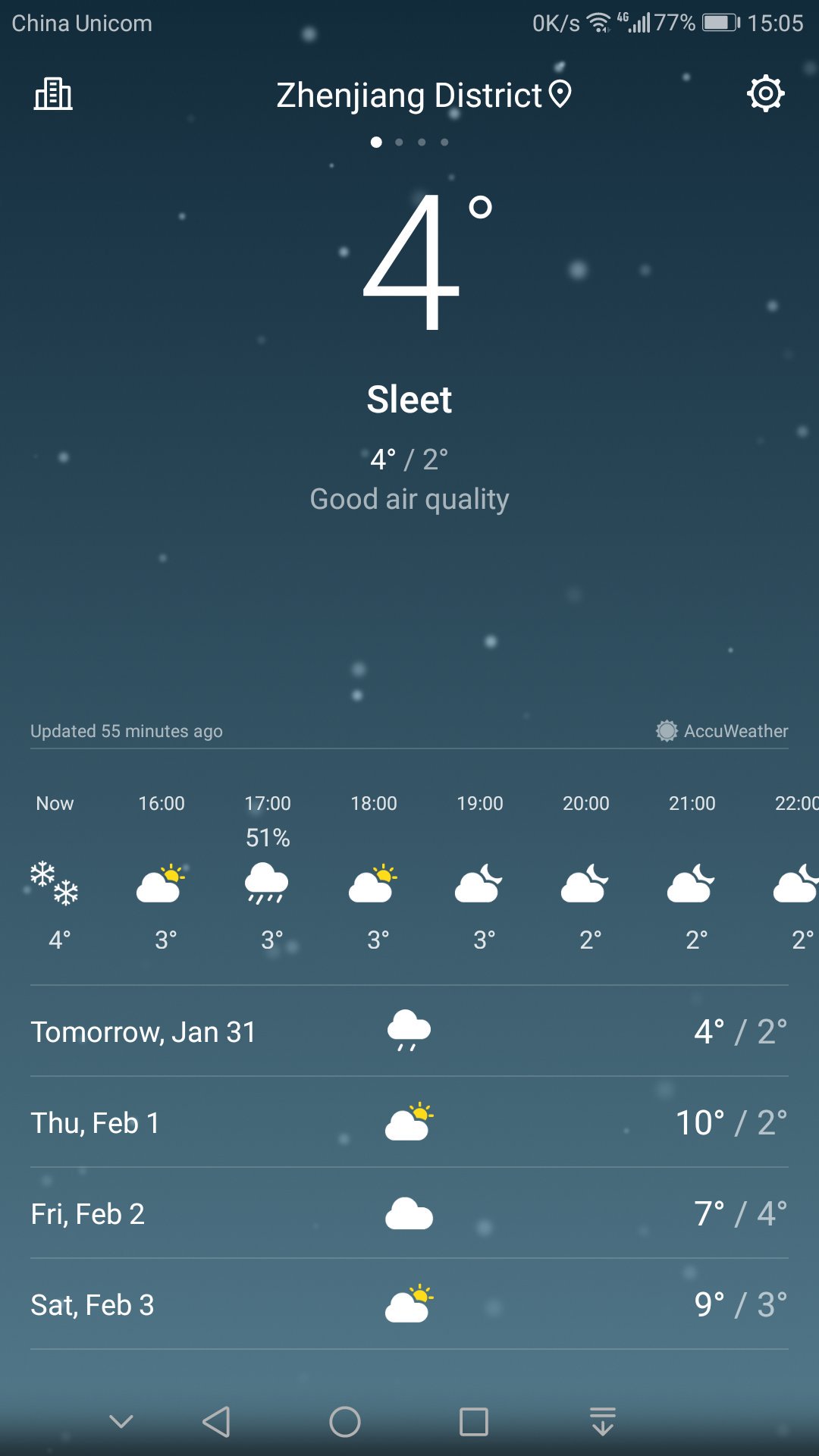Viewport: 819px width, 1456px height.
Task: Open forecast for Fri, Feb 2
Action: pyautogui.click(x=409, y=1213)
